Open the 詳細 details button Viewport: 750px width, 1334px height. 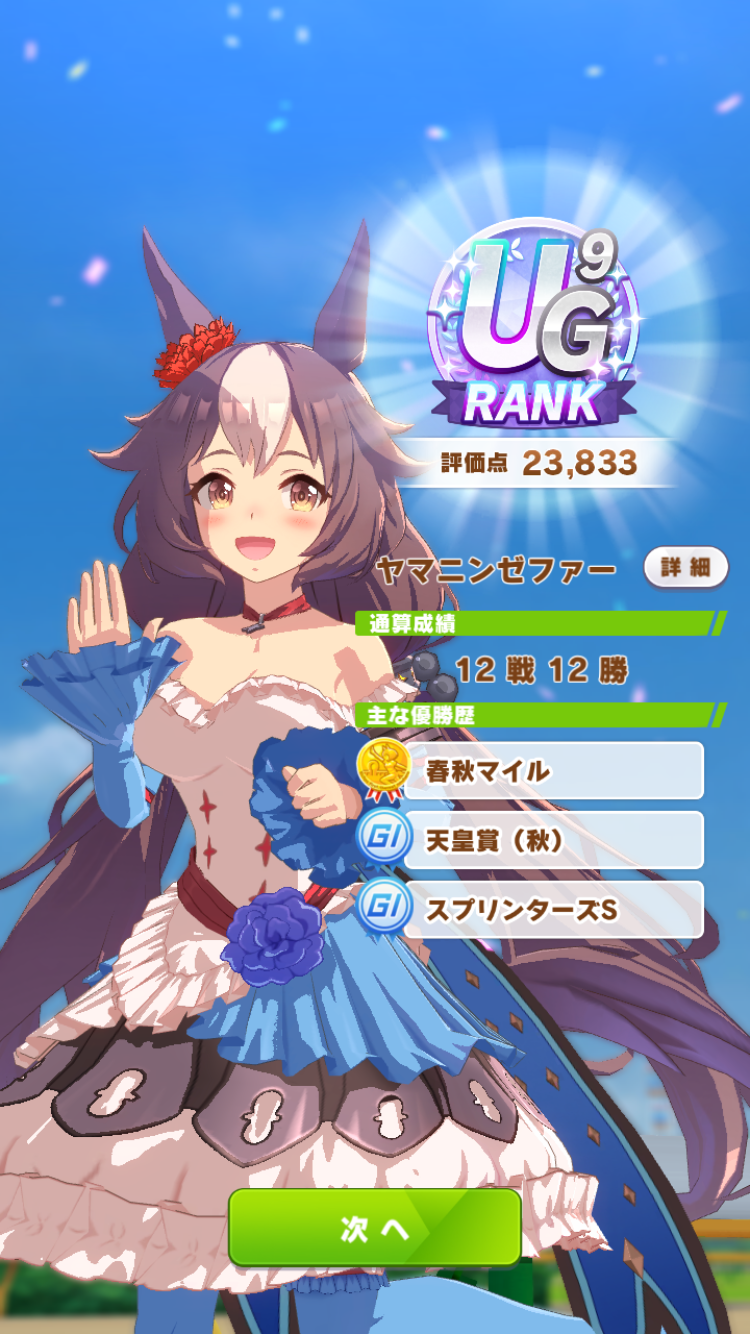(x=685, y=567)
